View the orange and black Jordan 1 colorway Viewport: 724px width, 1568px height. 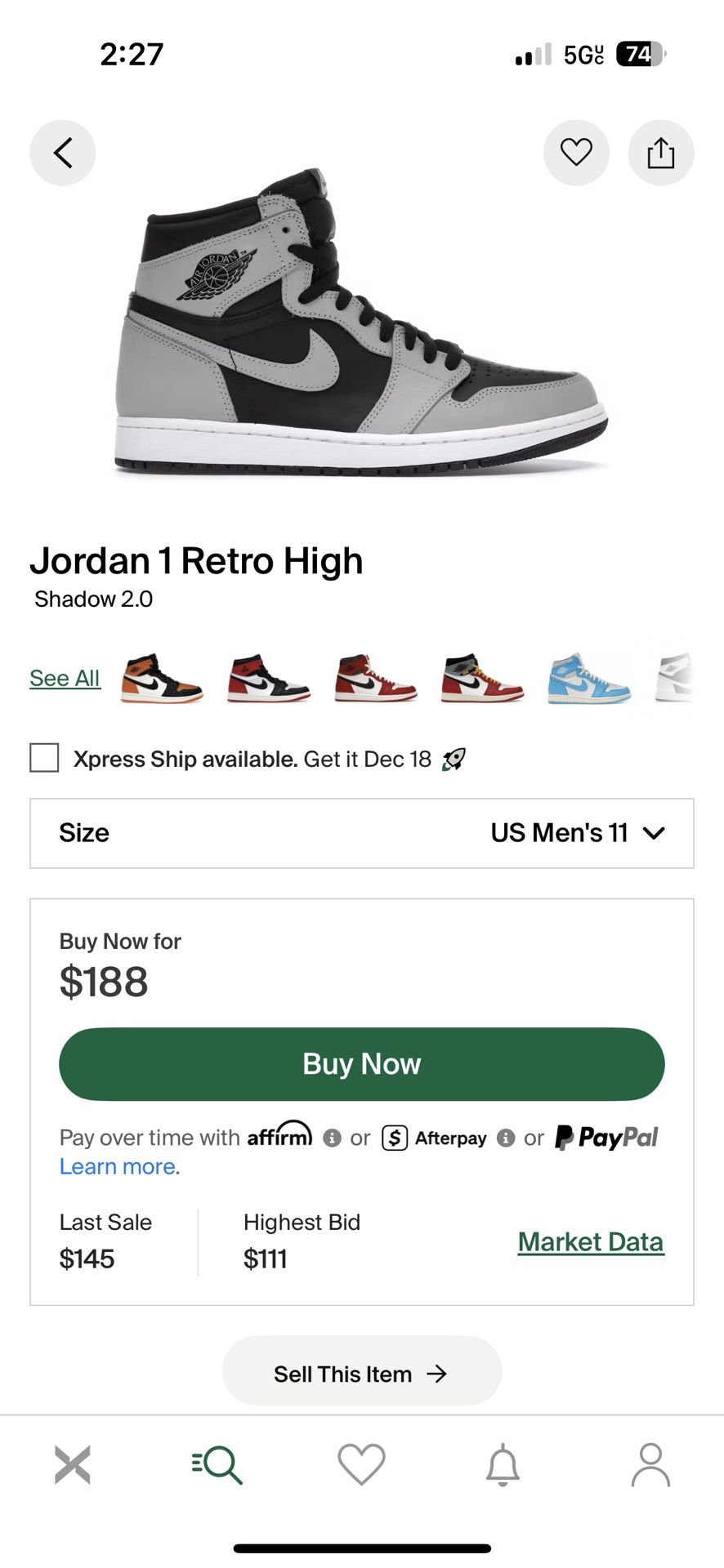(x=162, y=679)
